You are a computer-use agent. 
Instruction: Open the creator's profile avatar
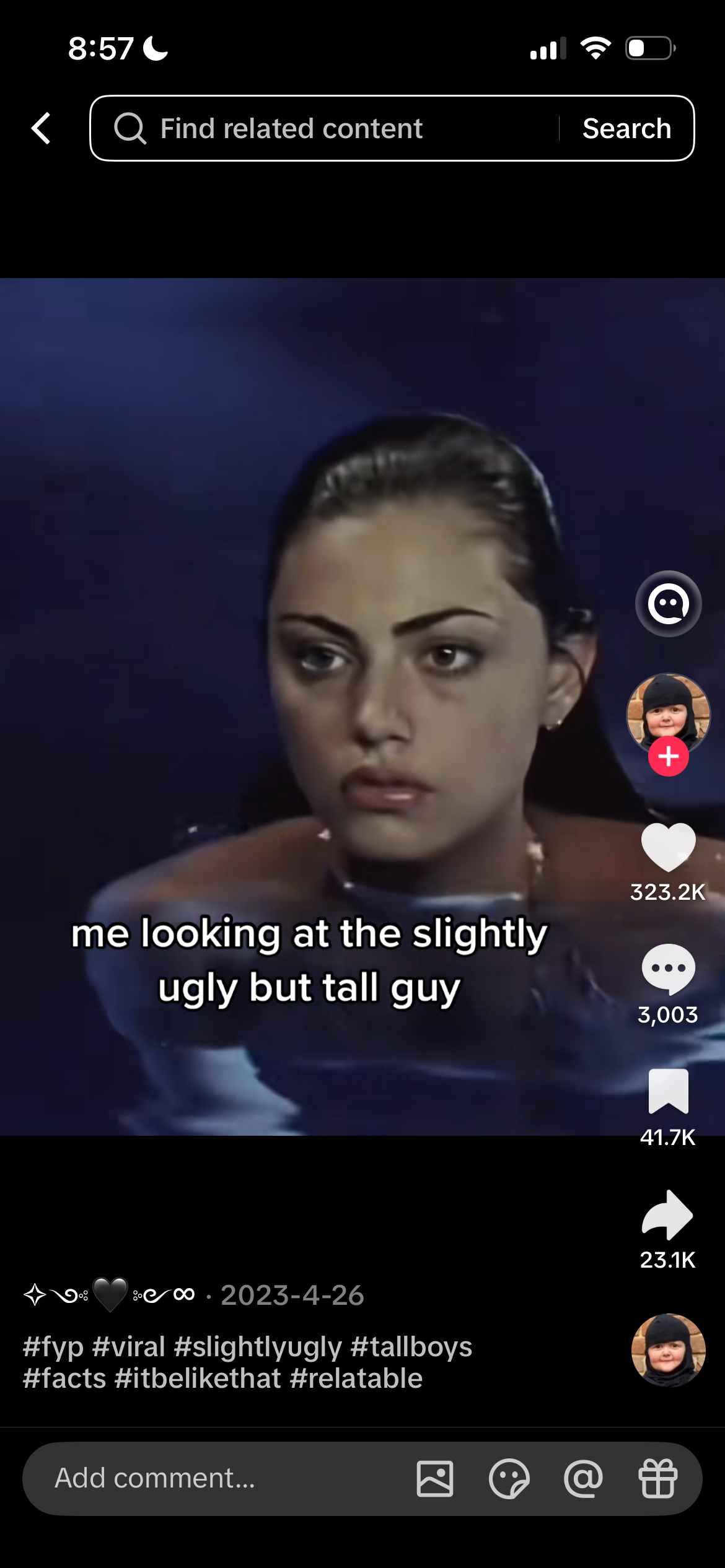tap(668, 711)
